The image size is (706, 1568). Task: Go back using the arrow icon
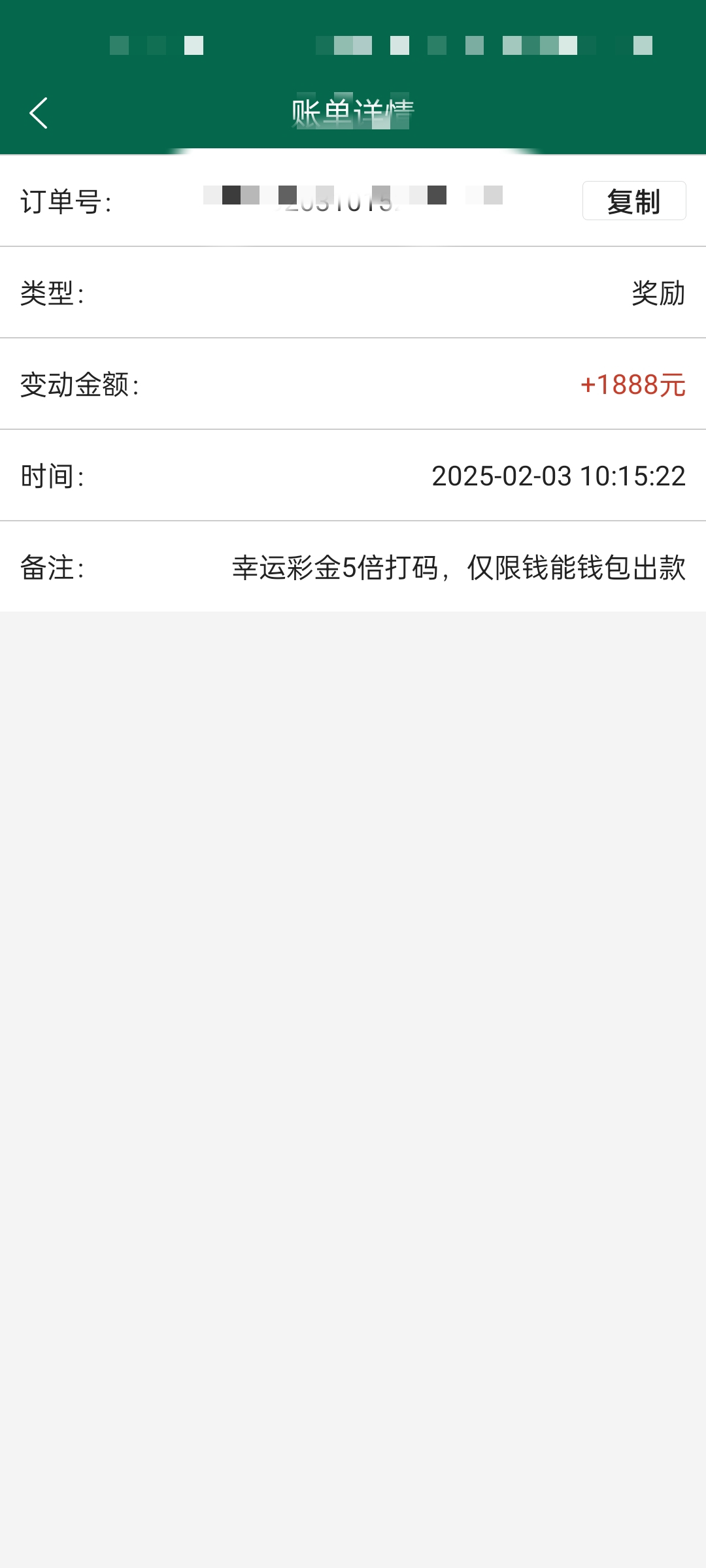coord(39,113)
